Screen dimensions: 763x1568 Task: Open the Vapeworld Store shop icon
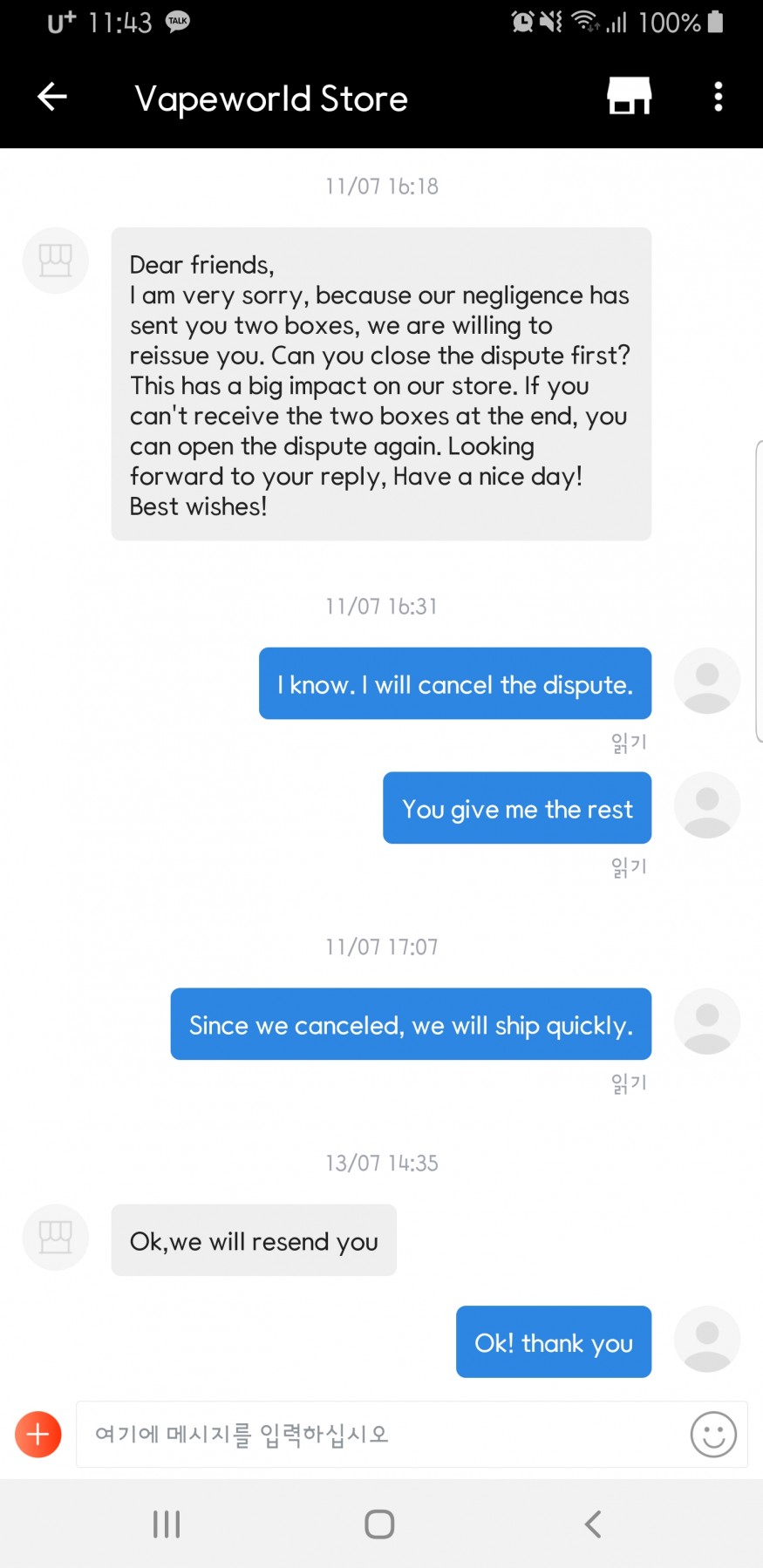(x=630, y=96)
